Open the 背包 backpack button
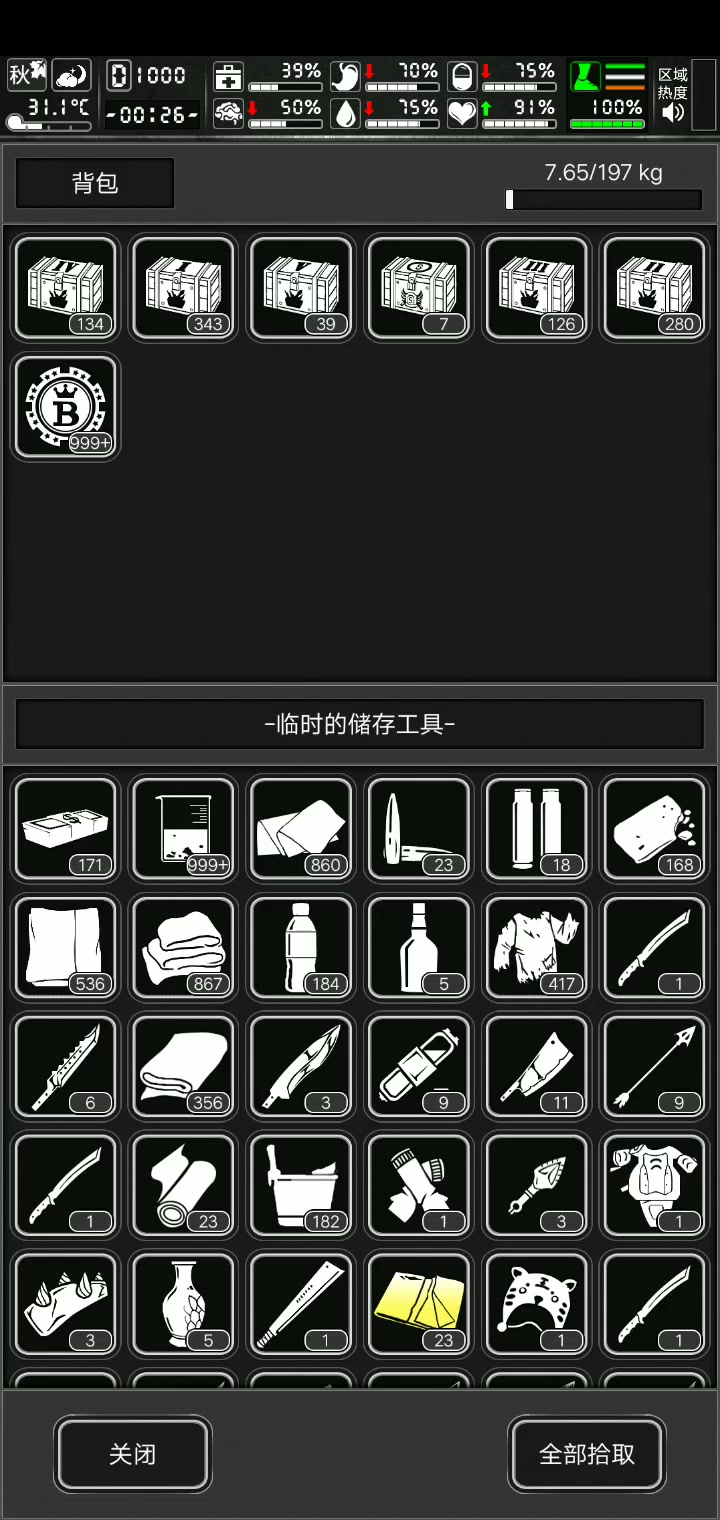This screenshot has width=720, height=1520. pos(95,183)
